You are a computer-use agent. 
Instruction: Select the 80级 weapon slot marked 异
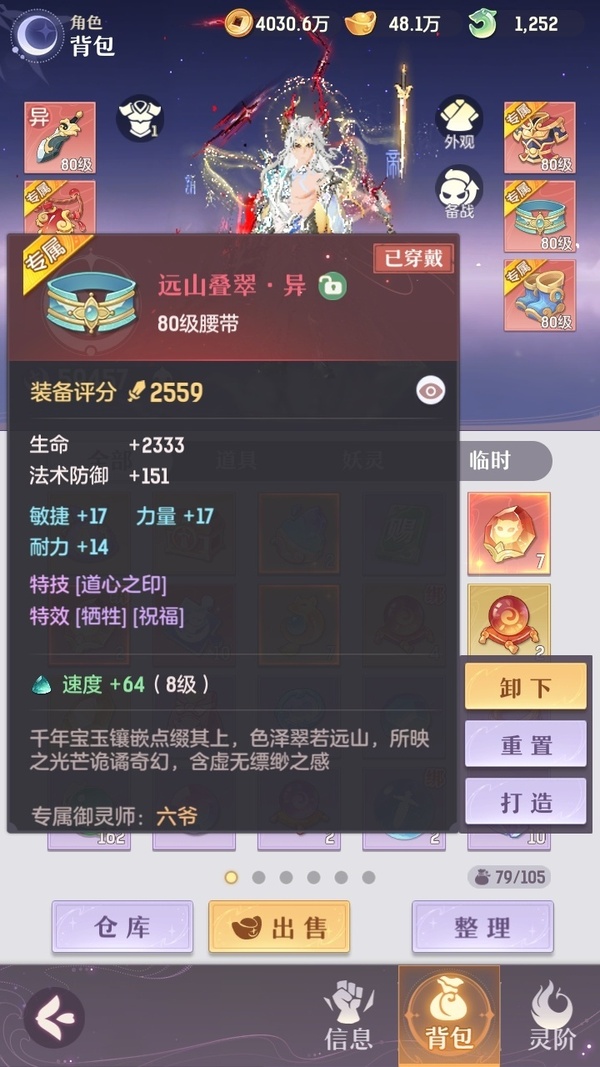pyautogui.click(x=60, y=137)
